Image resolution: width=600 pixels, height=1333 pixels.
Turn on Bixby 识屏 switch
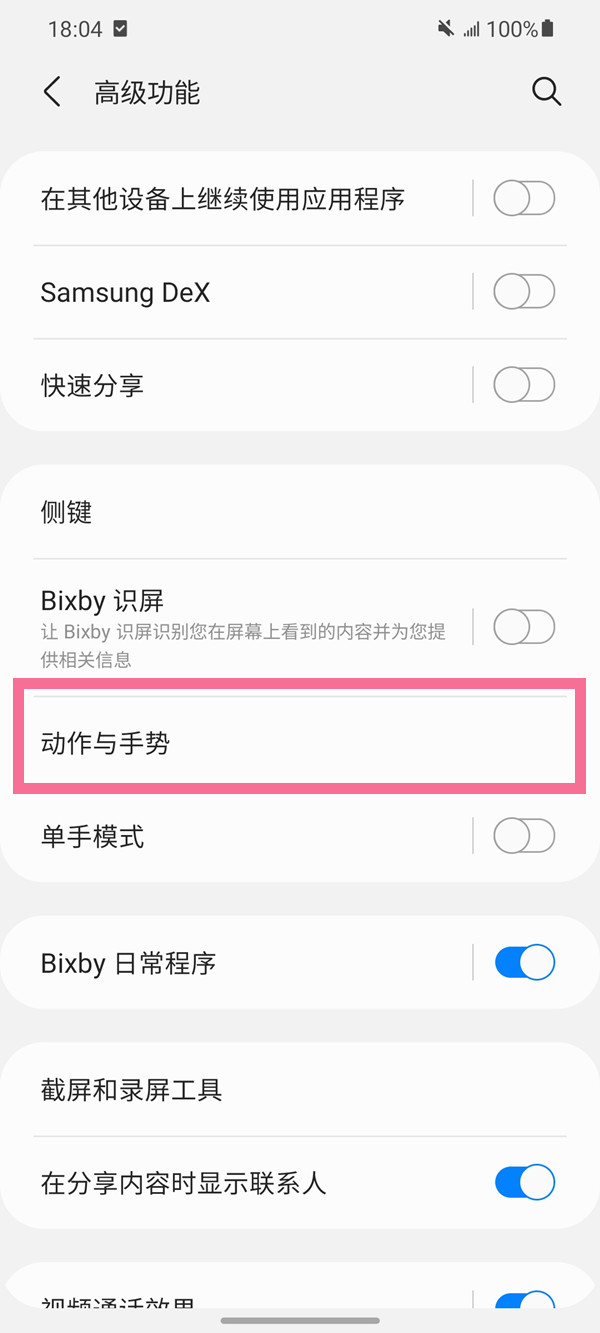pyautogui.click(x=524, y=628)
